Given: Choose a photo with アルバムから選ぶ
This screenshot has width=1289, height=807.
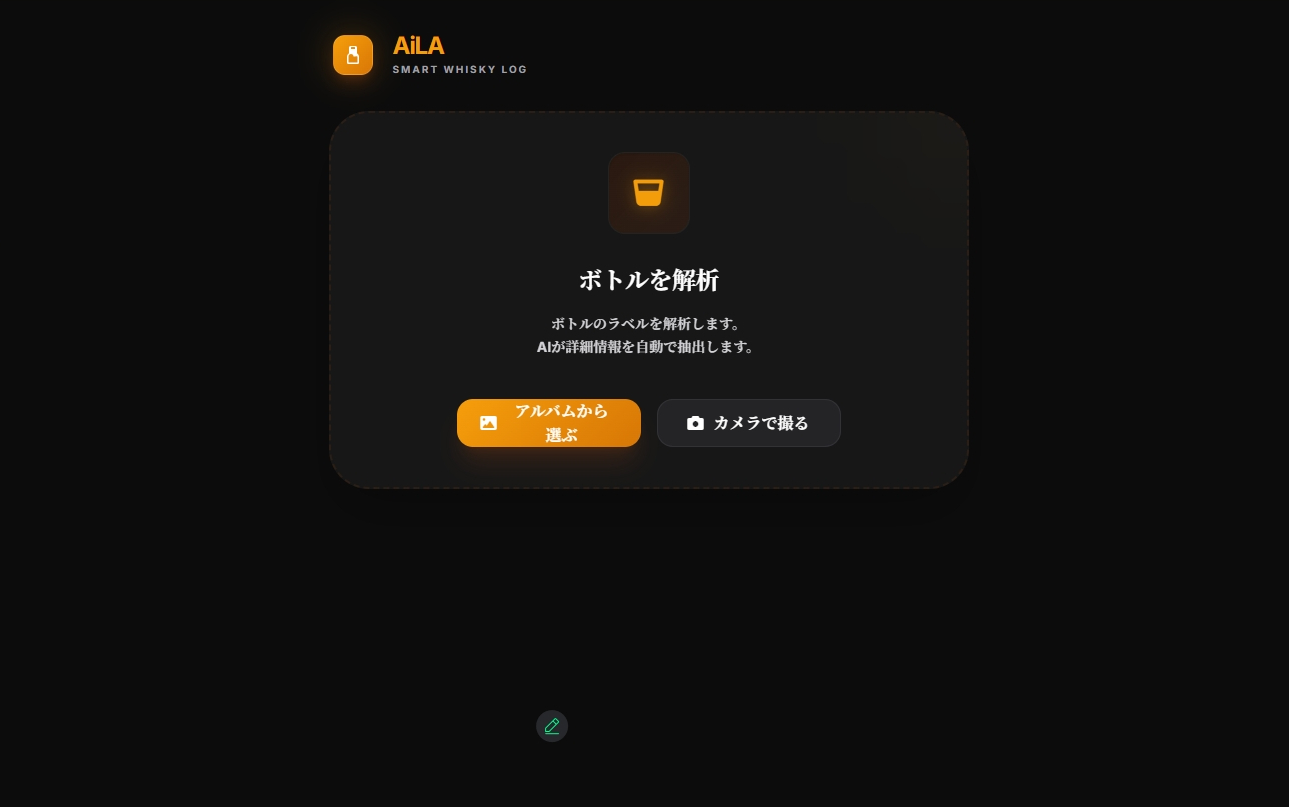Looking at the screenshot, I should (x=548, y=423).
